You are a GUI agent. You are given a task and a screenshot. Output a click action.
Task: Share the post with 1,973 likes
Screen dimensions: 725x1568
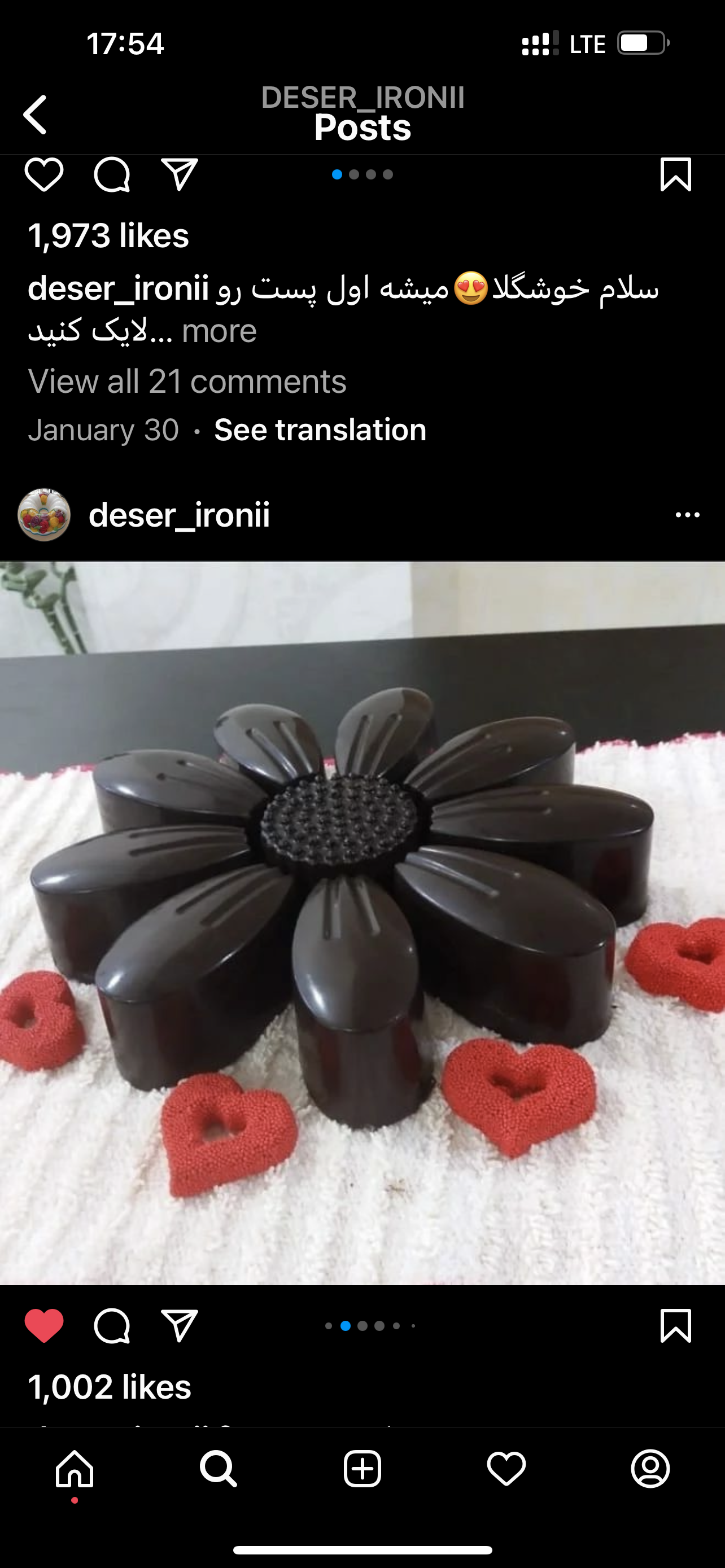click(x=180, y=175)
